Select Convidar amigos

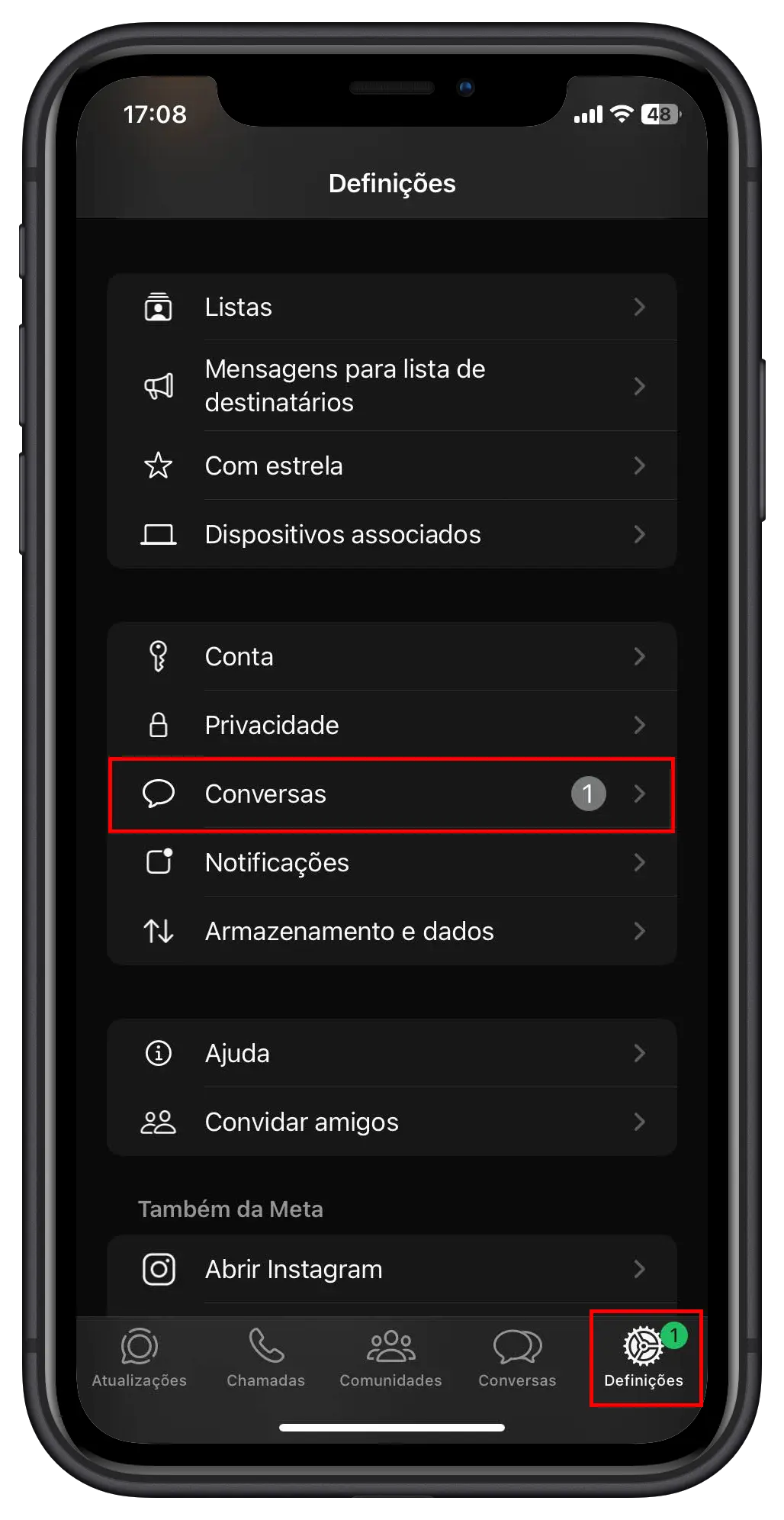pos(391,1122)
